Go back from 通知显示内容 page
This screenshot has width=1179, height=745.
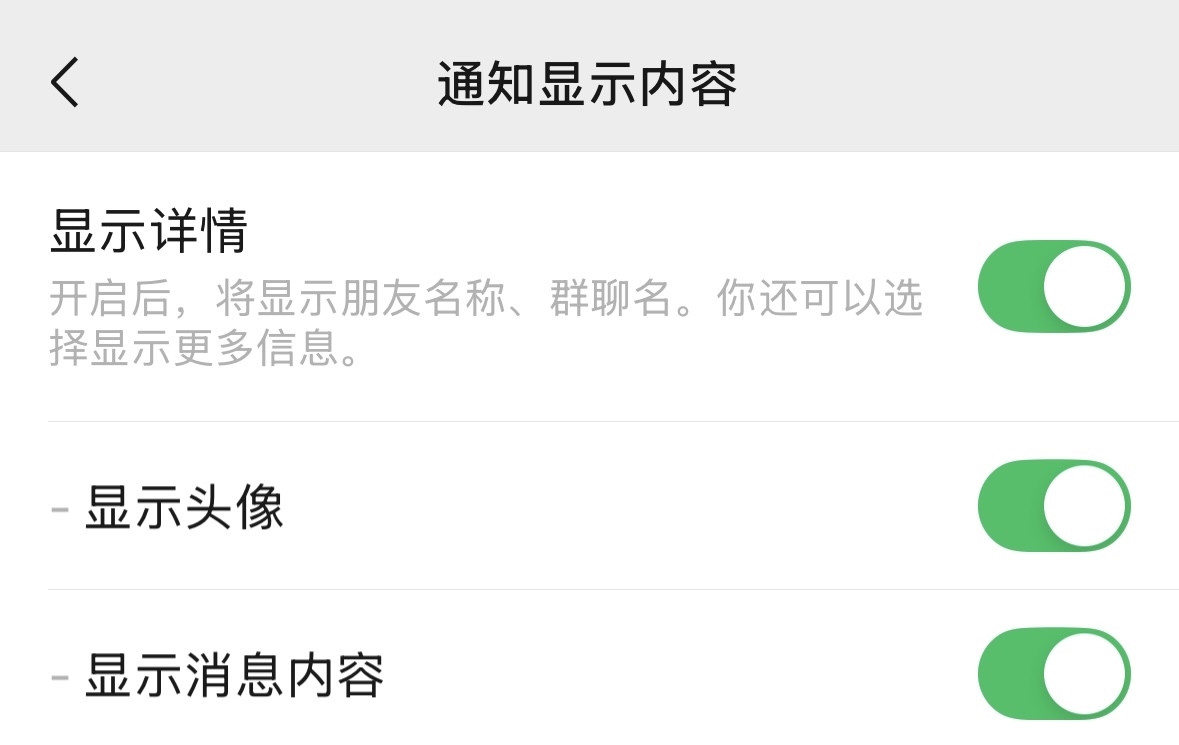pyautogui.click(x=65, y=82)
